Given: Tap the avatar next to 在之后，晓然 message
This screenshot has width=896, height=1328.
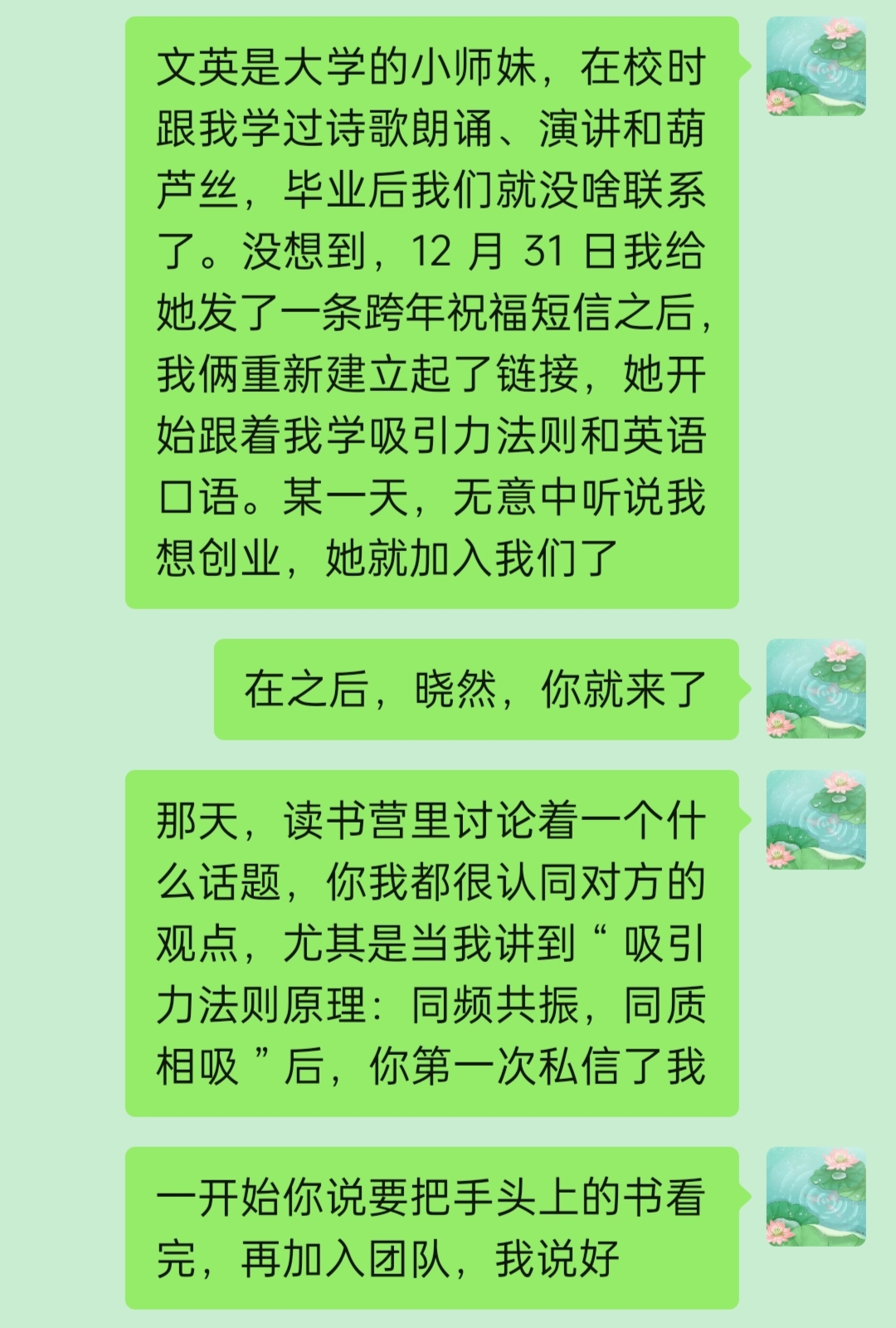Looking at the screenshot, I should coord(816,689).
